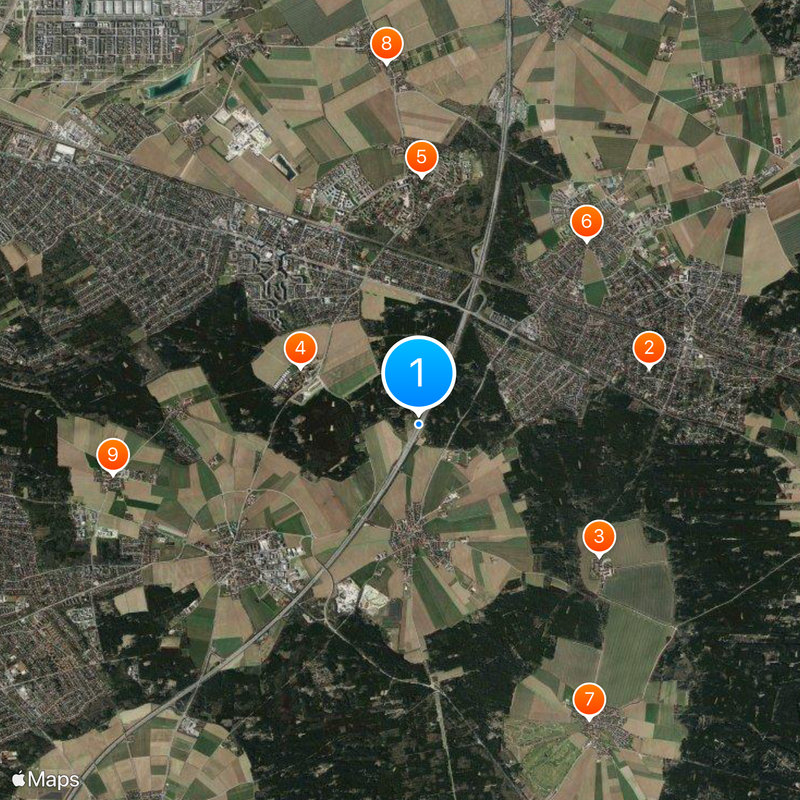Viewport: 800px width, 800px height.
Task: Choose the pin labeled 7
Action: pos(589,698)
